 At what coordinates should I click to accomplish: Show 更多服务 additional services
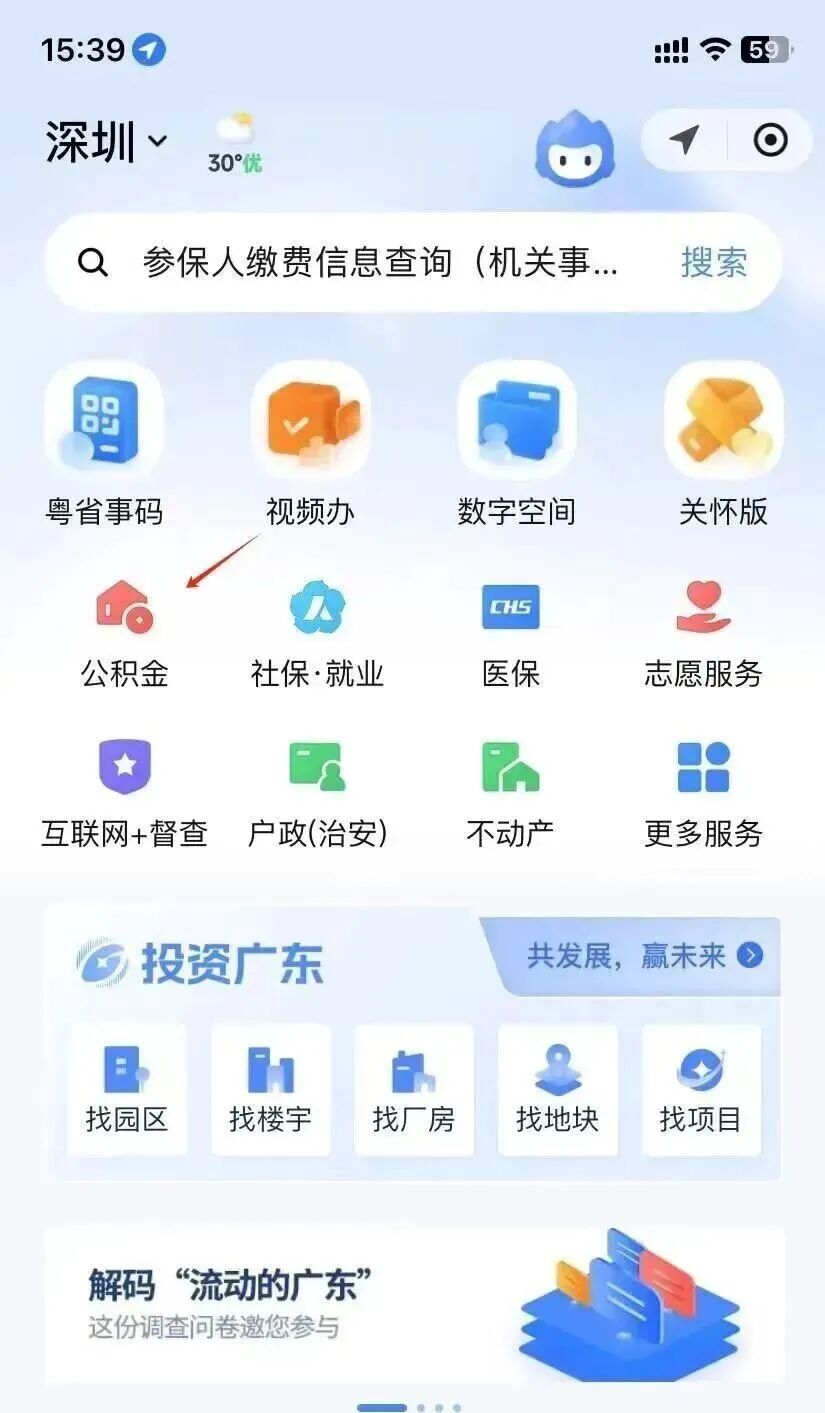[703, 790]
